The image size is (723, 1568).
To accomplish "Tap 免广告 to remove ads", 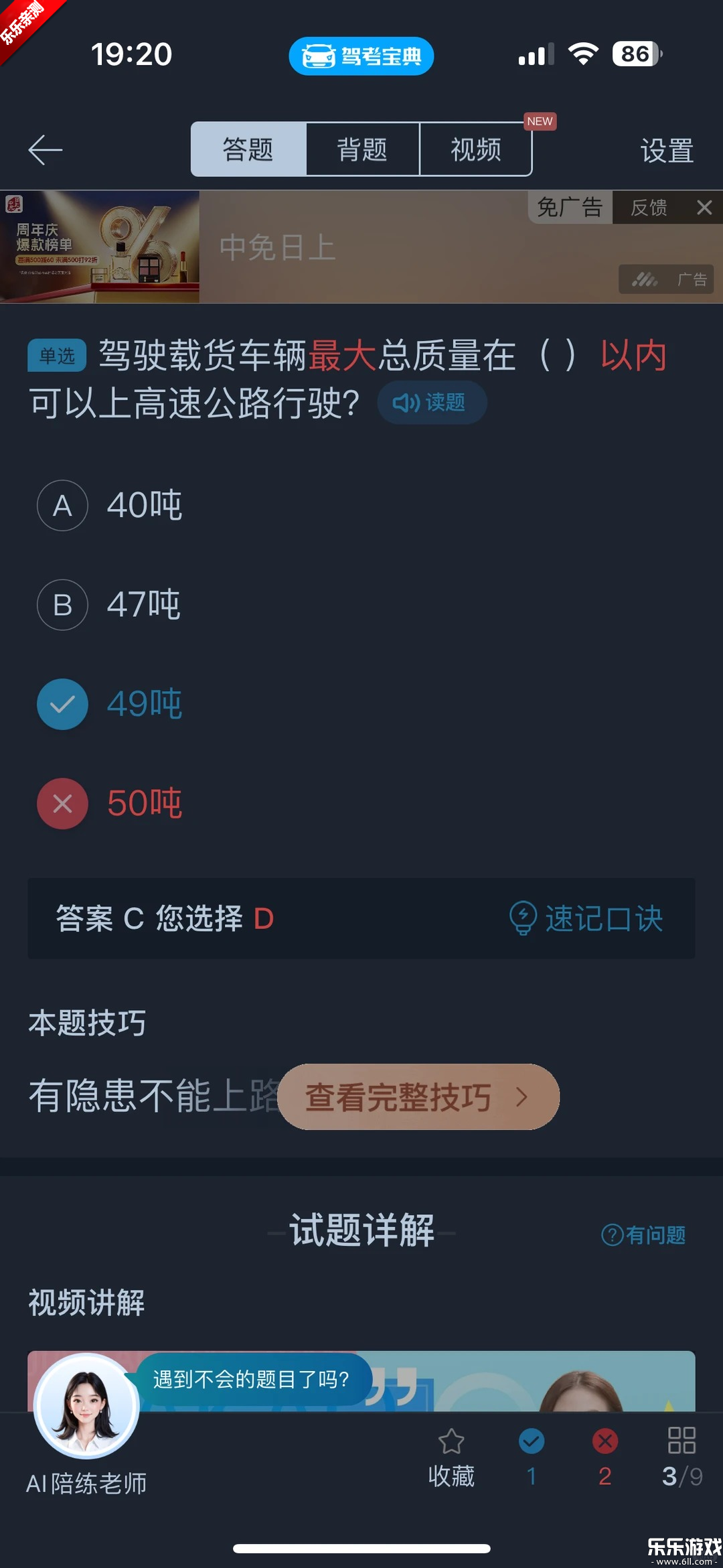I will click(x=568, y=208).
